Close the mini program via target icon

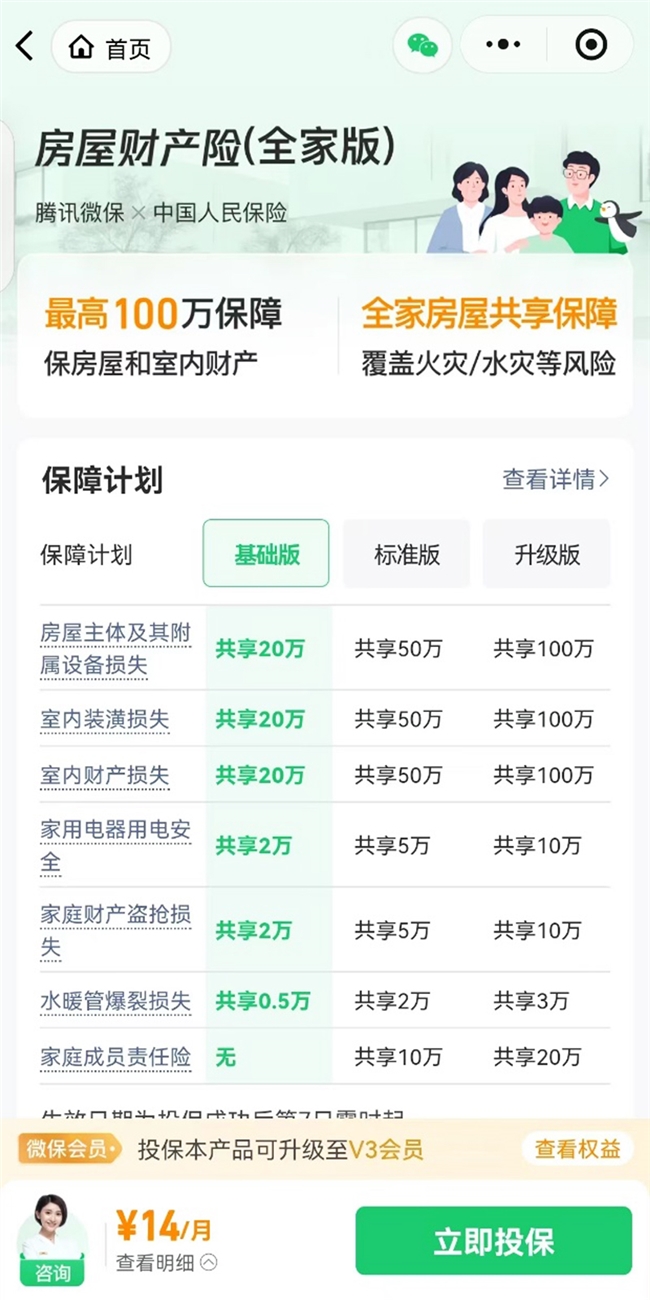click(591, 45)
